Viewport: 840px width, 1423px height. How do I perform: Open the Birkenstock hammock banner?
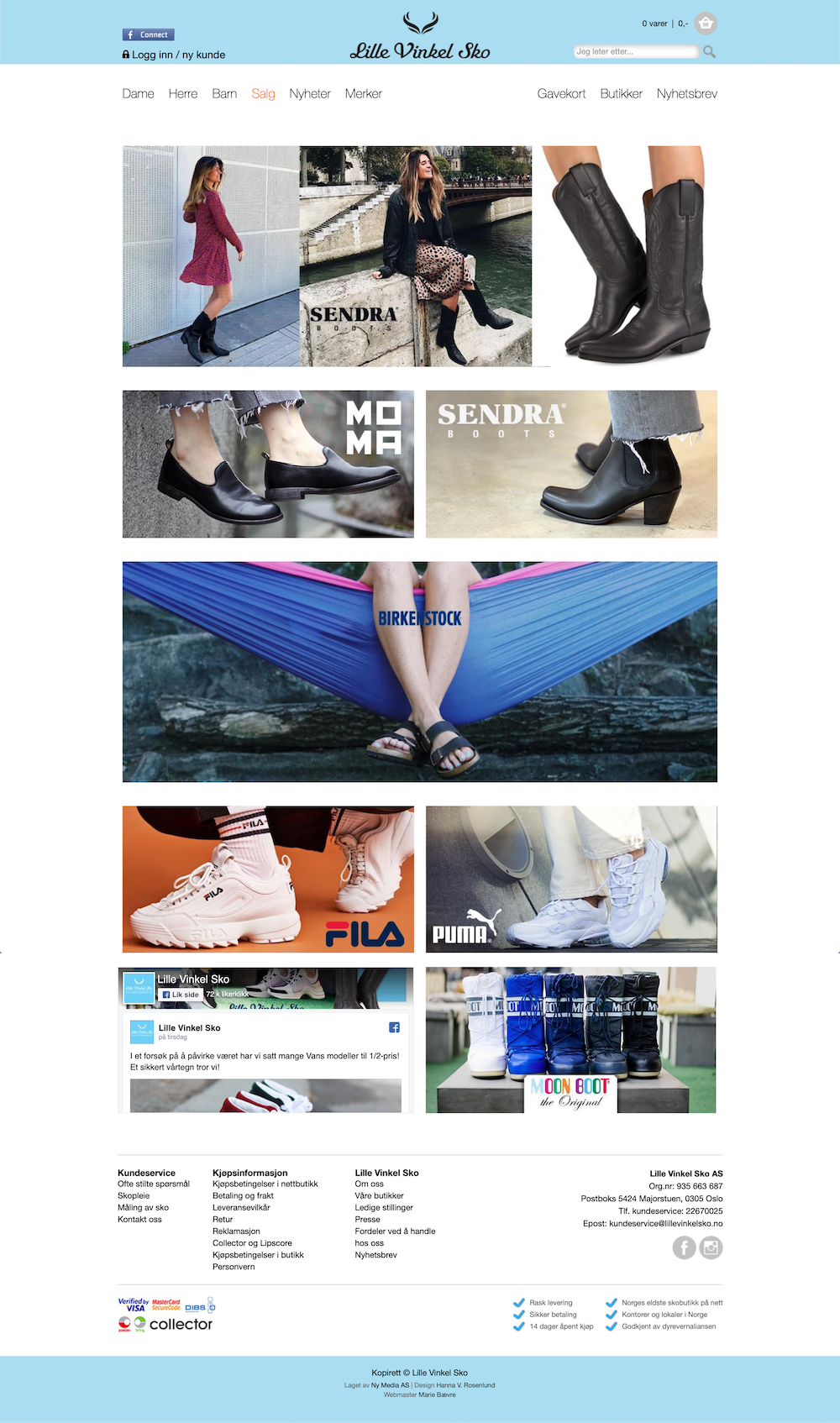coord(420,672)
